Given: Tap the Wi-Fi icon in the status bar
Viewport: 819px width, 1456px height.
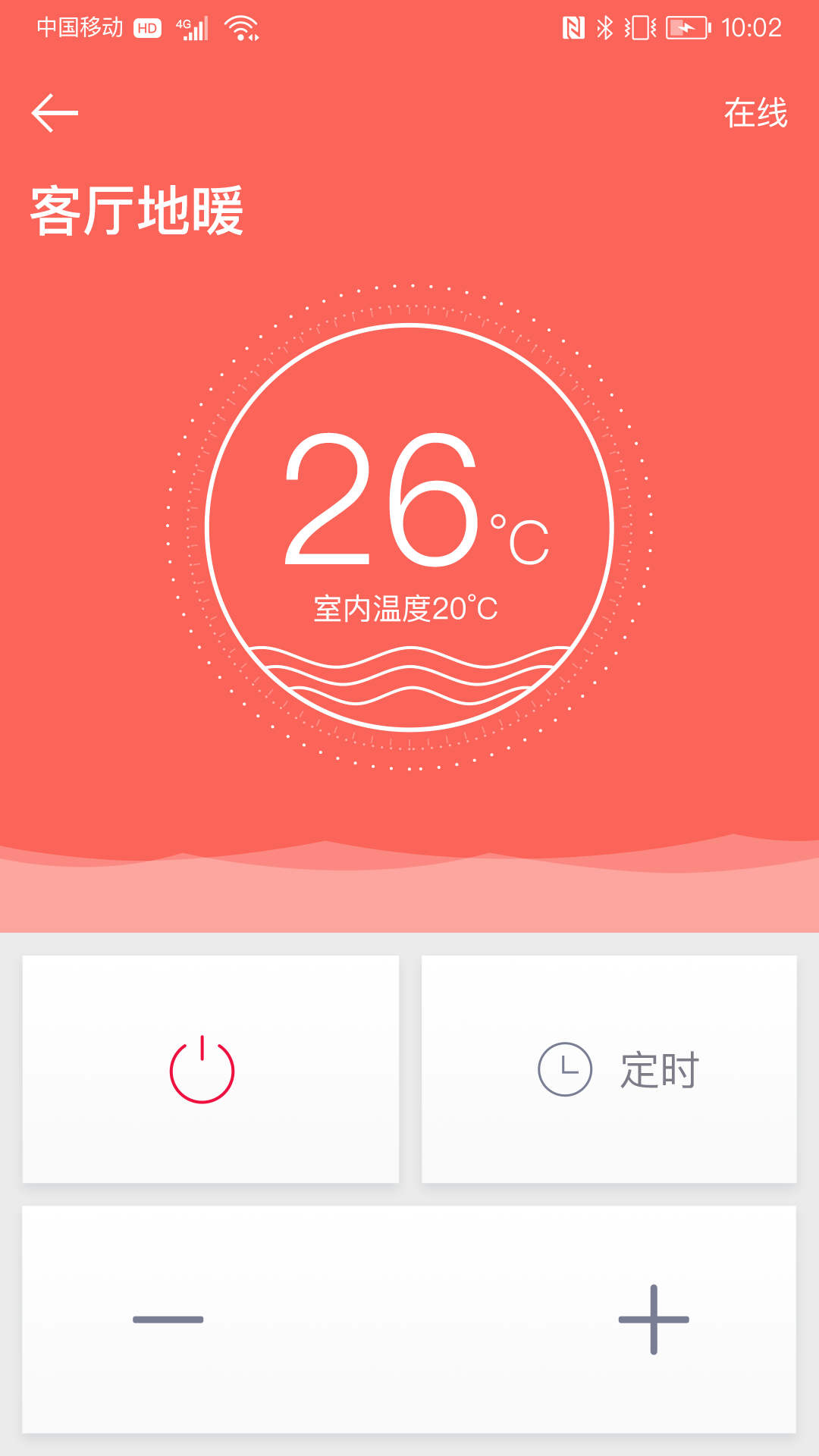Looking at the screenshot, I should tap(240, 27).
